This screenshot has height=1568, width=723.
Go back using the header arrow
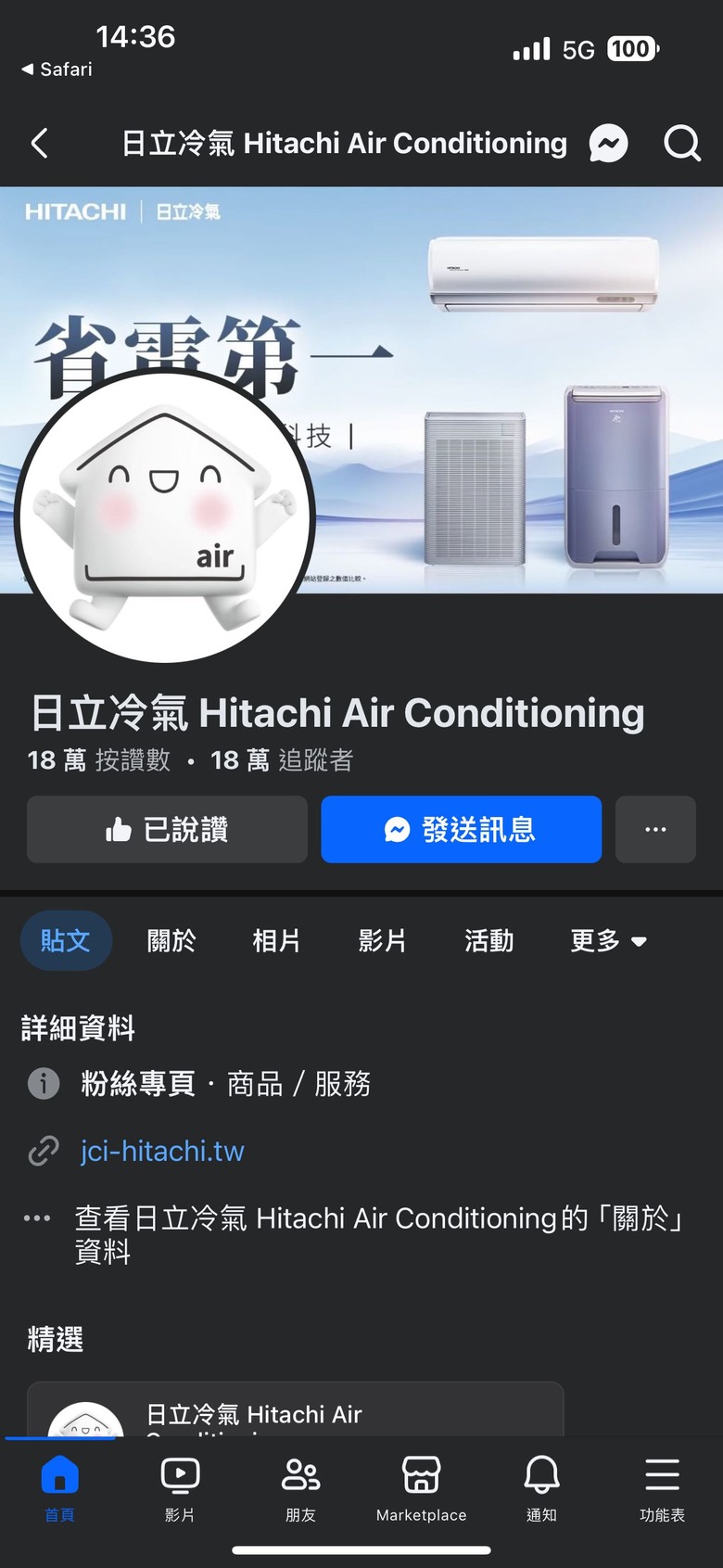pos(39,144)
